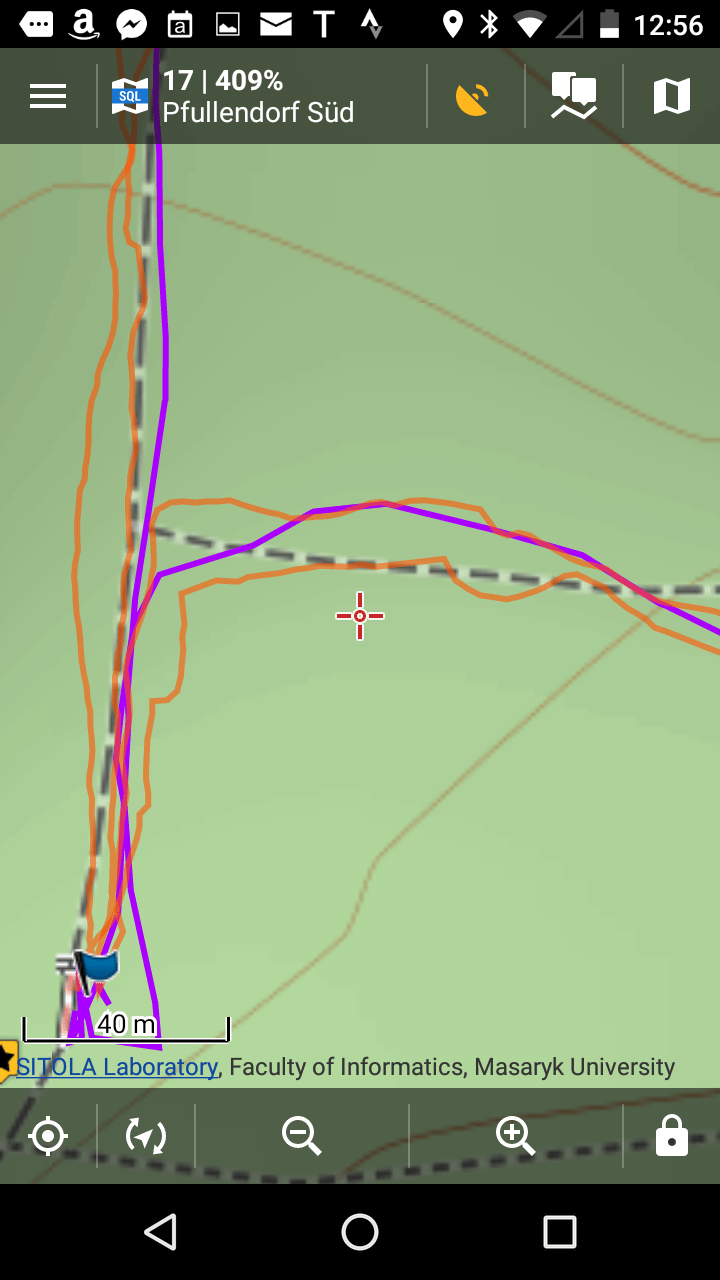Screen dimensions: 720x1280
Task: Open the SITOLA Laboratory link
Action: point(117,1067)
